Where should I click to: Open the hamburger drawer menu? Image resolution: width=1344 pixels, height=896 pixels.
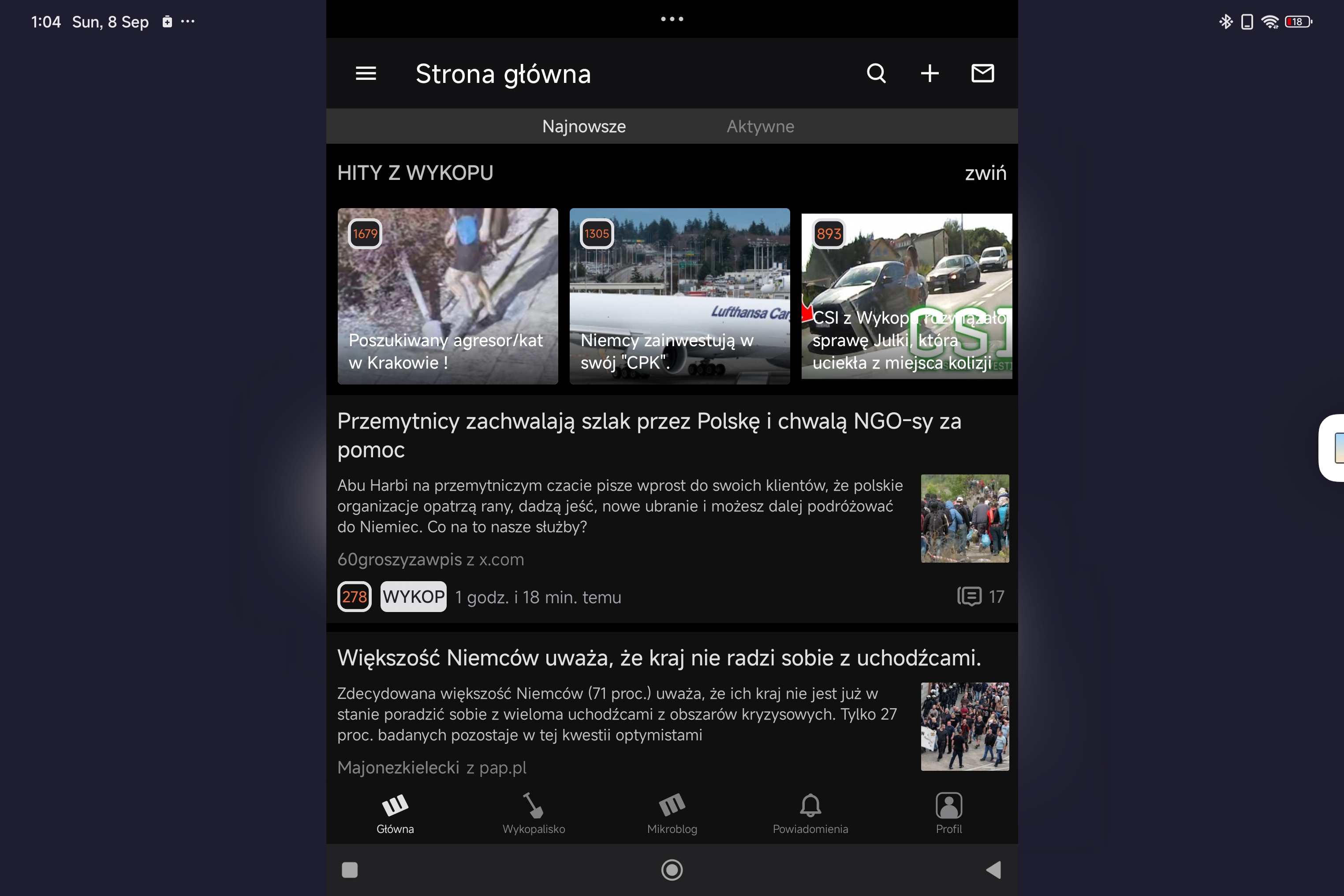point(366,73)
